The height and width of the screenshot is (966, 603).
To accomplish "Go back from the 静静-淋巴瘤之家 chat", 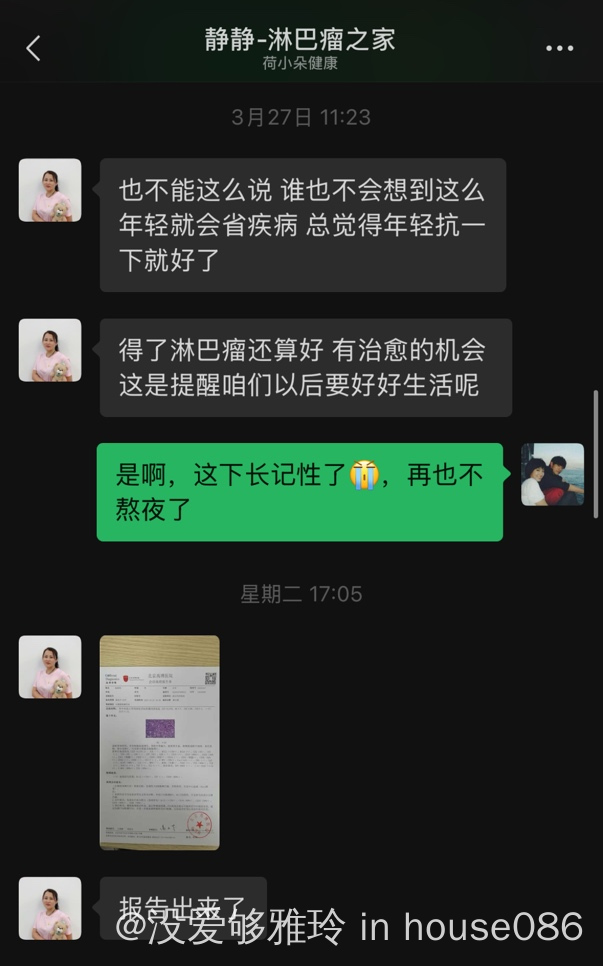I will (33, 48).
